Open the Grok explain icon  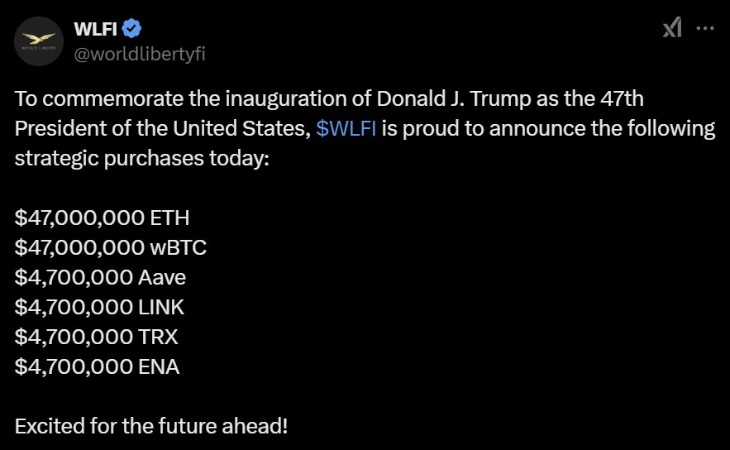click(672, 29)
